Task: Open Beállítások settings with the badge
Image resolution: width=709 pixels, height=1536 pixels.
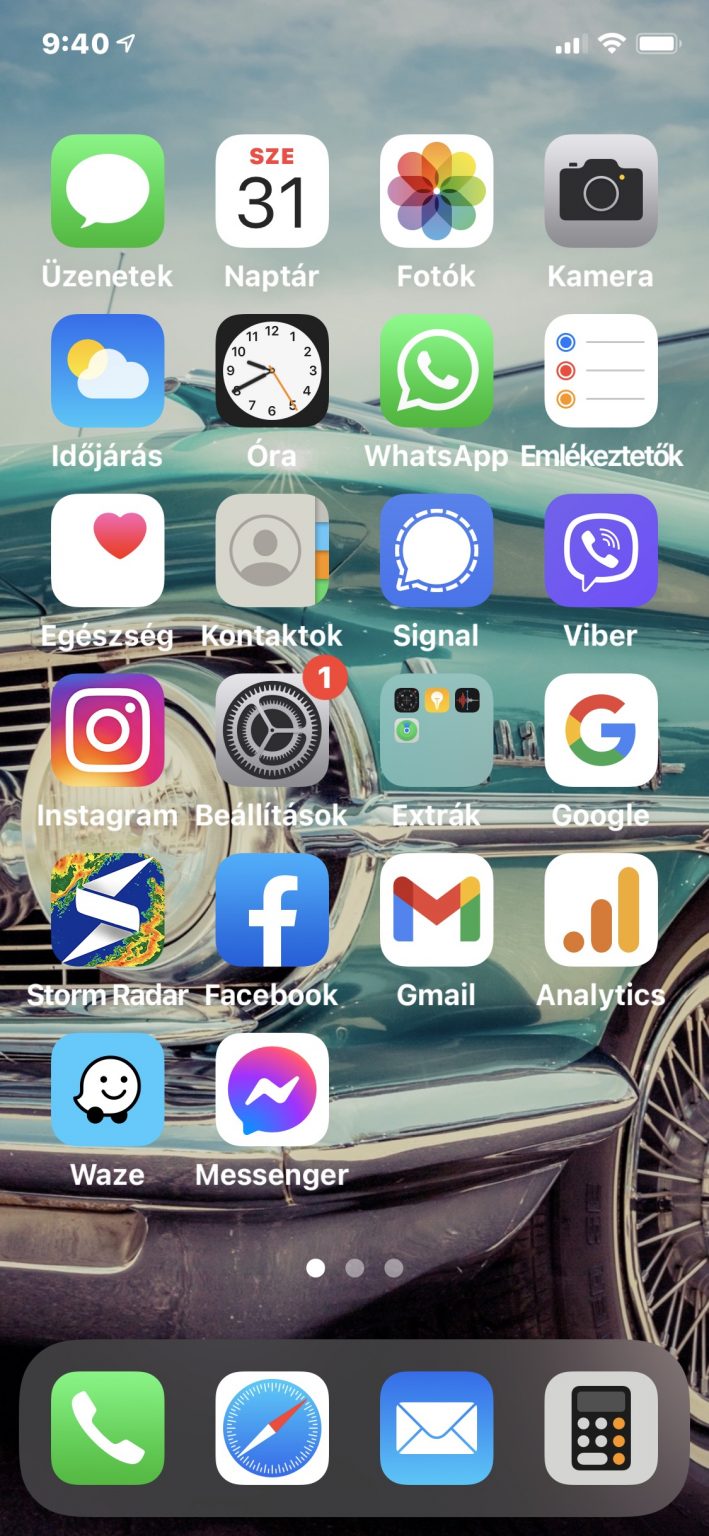Action: click(x=272, y=730)
